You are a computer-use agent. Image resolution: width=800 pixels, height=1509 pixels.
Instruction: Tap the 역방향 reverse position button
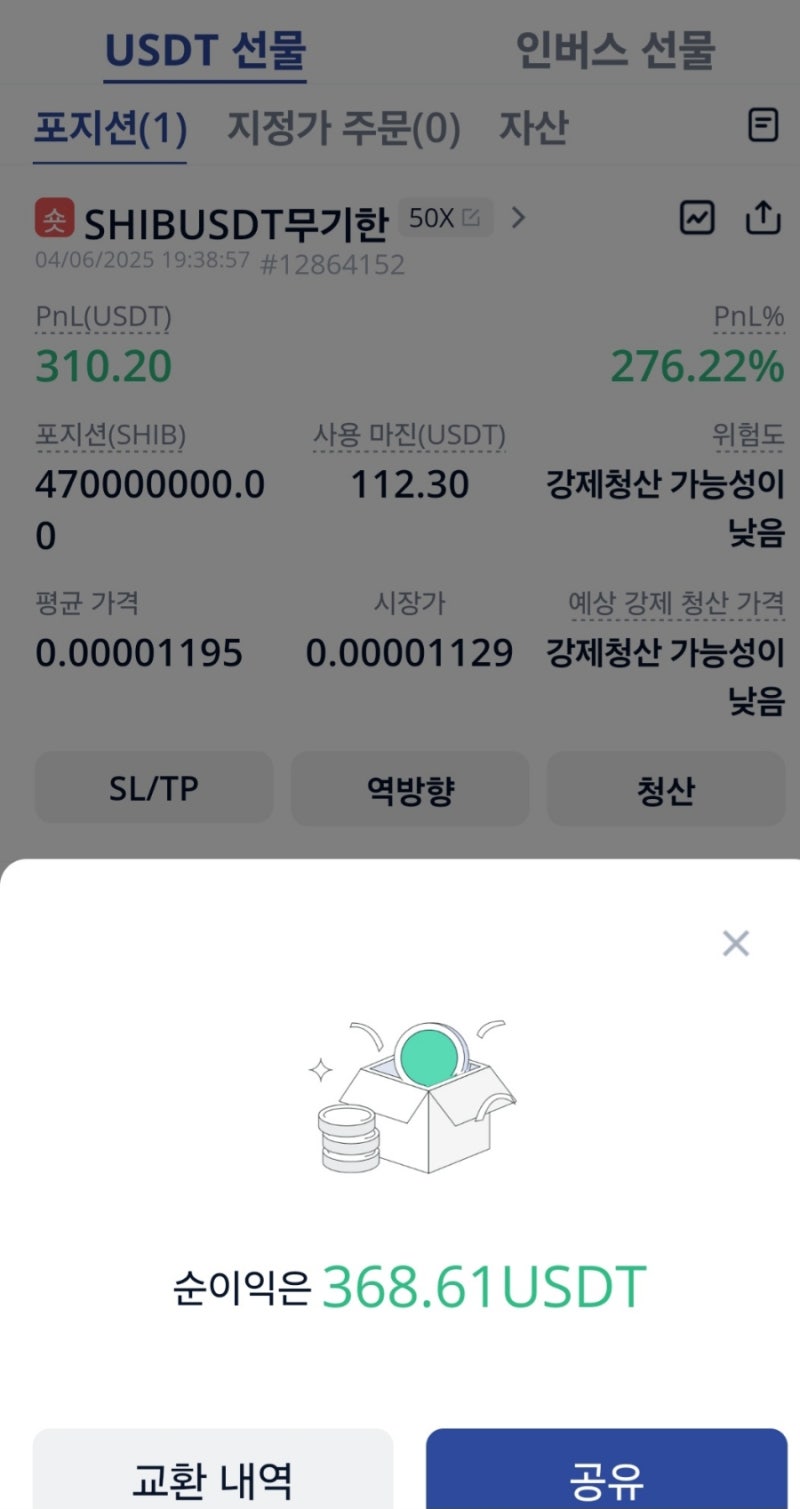(x=409, y=788)
